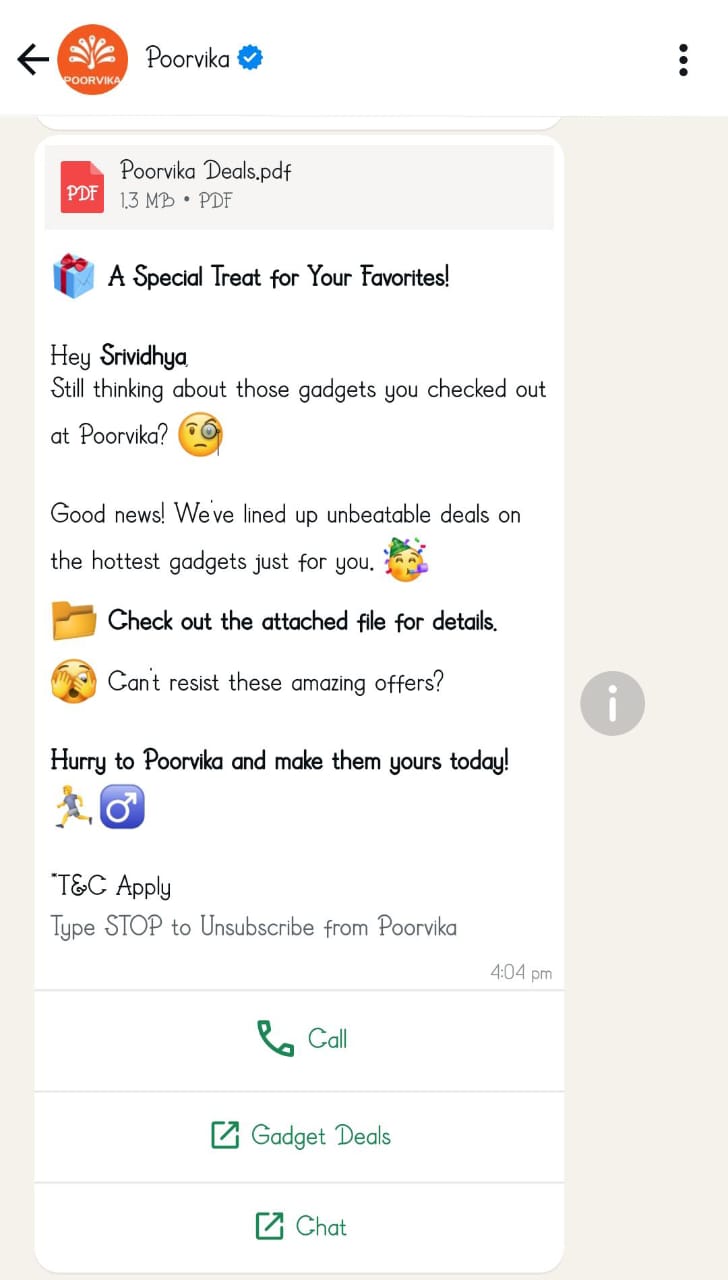This screenshot has width=728, height=1280.
Task: Tap the grey info icon beside message
Action: 612,704
